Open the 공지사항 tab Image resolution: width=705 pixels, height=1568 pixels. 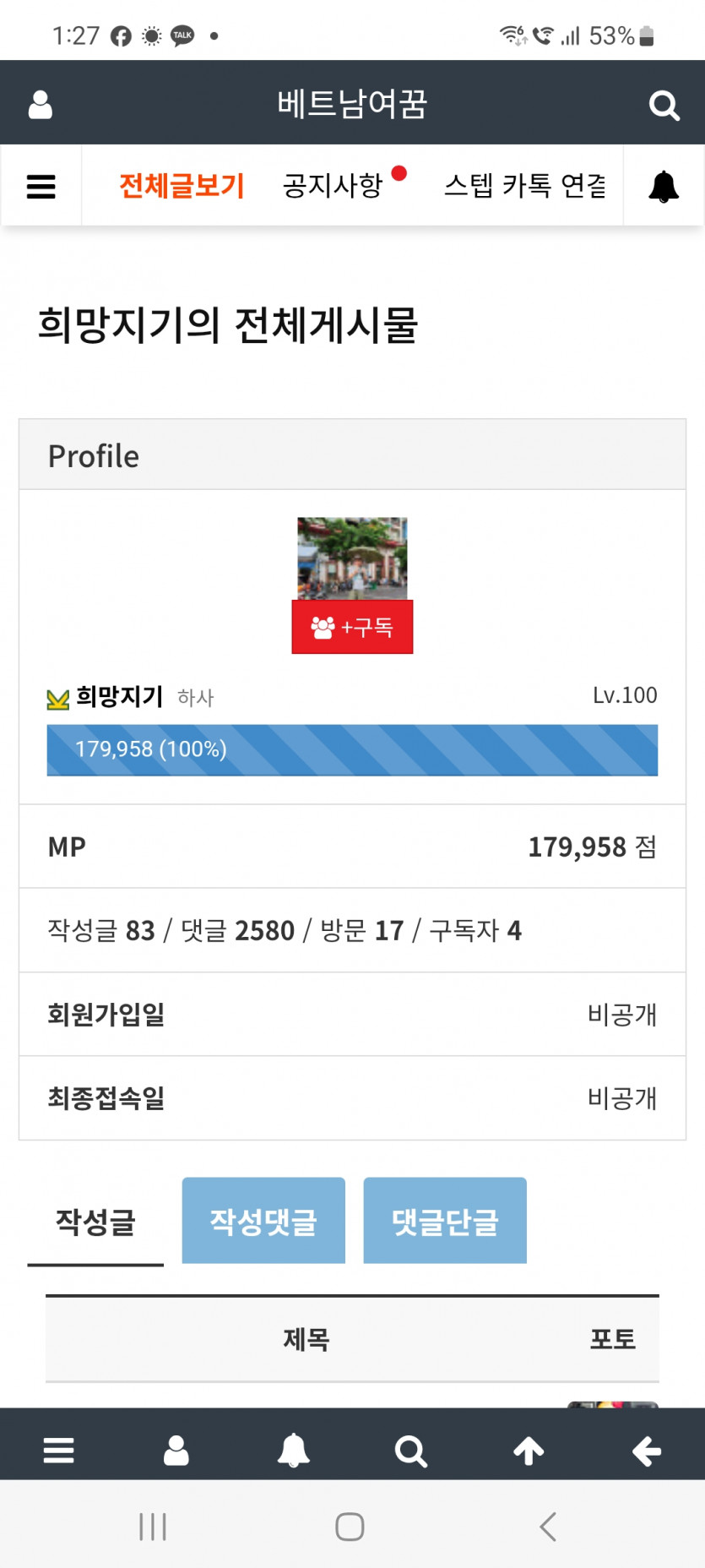coord(333,186)
